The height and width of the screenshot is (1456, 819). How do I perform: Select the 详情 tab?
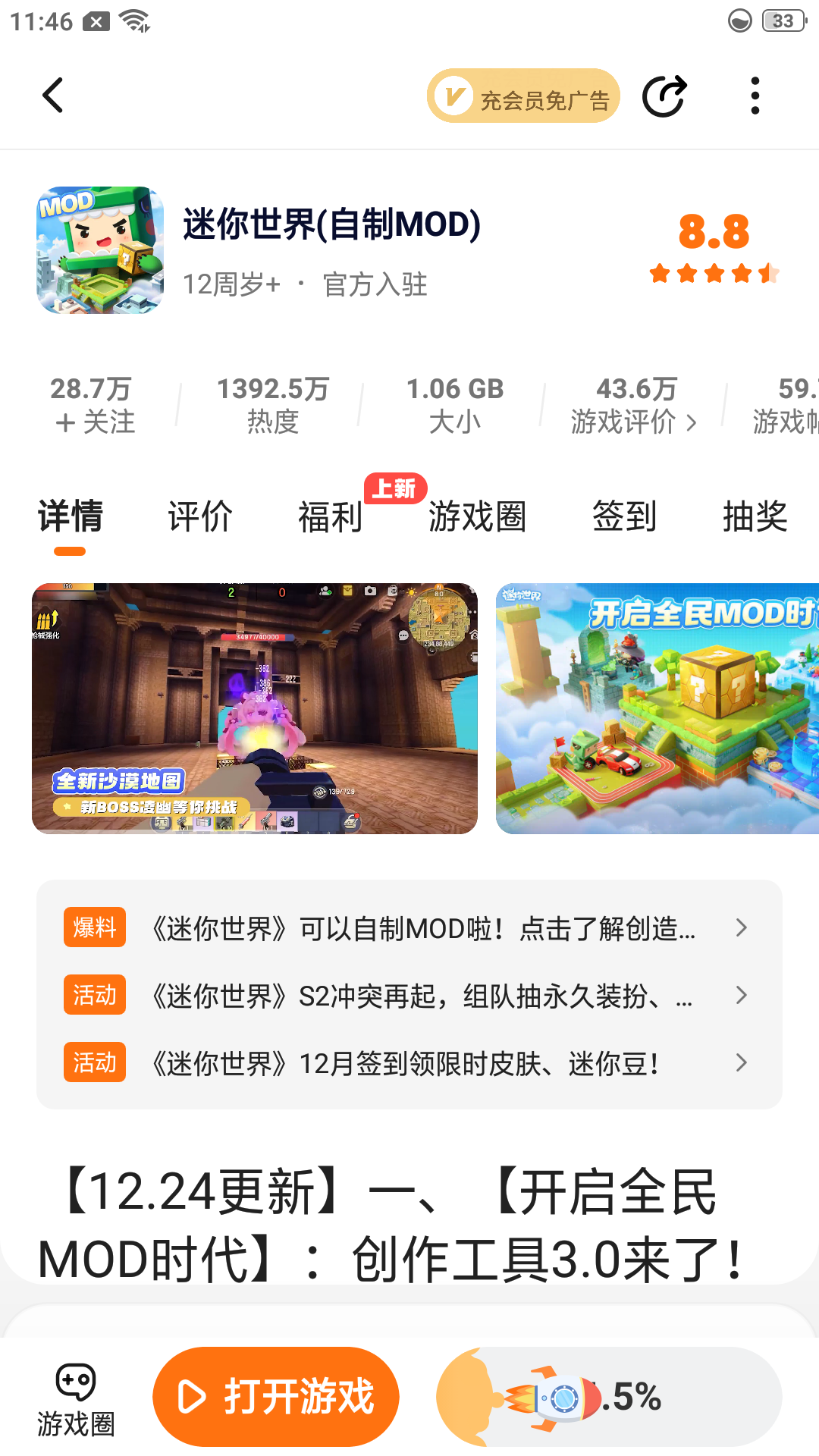[70, 517]
